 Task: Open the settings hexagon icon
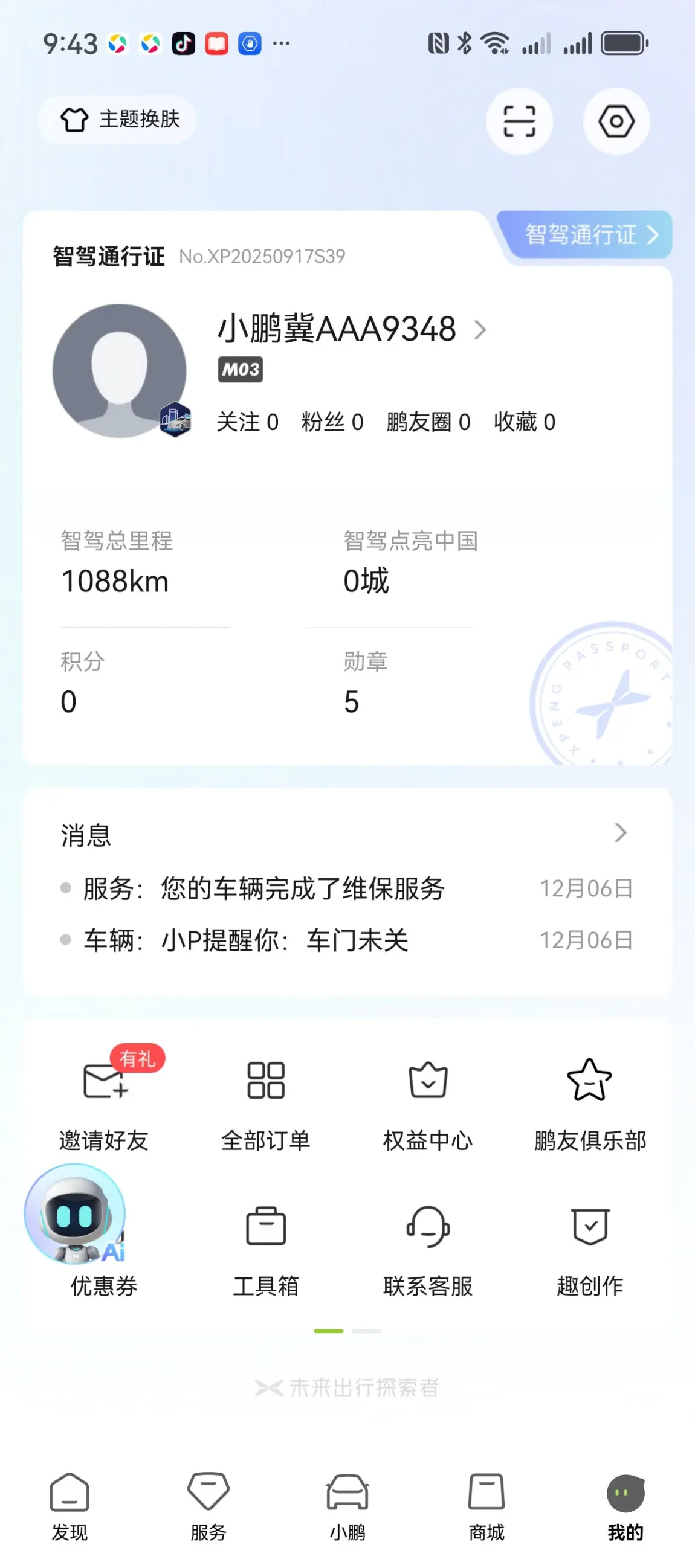[616, 121]
